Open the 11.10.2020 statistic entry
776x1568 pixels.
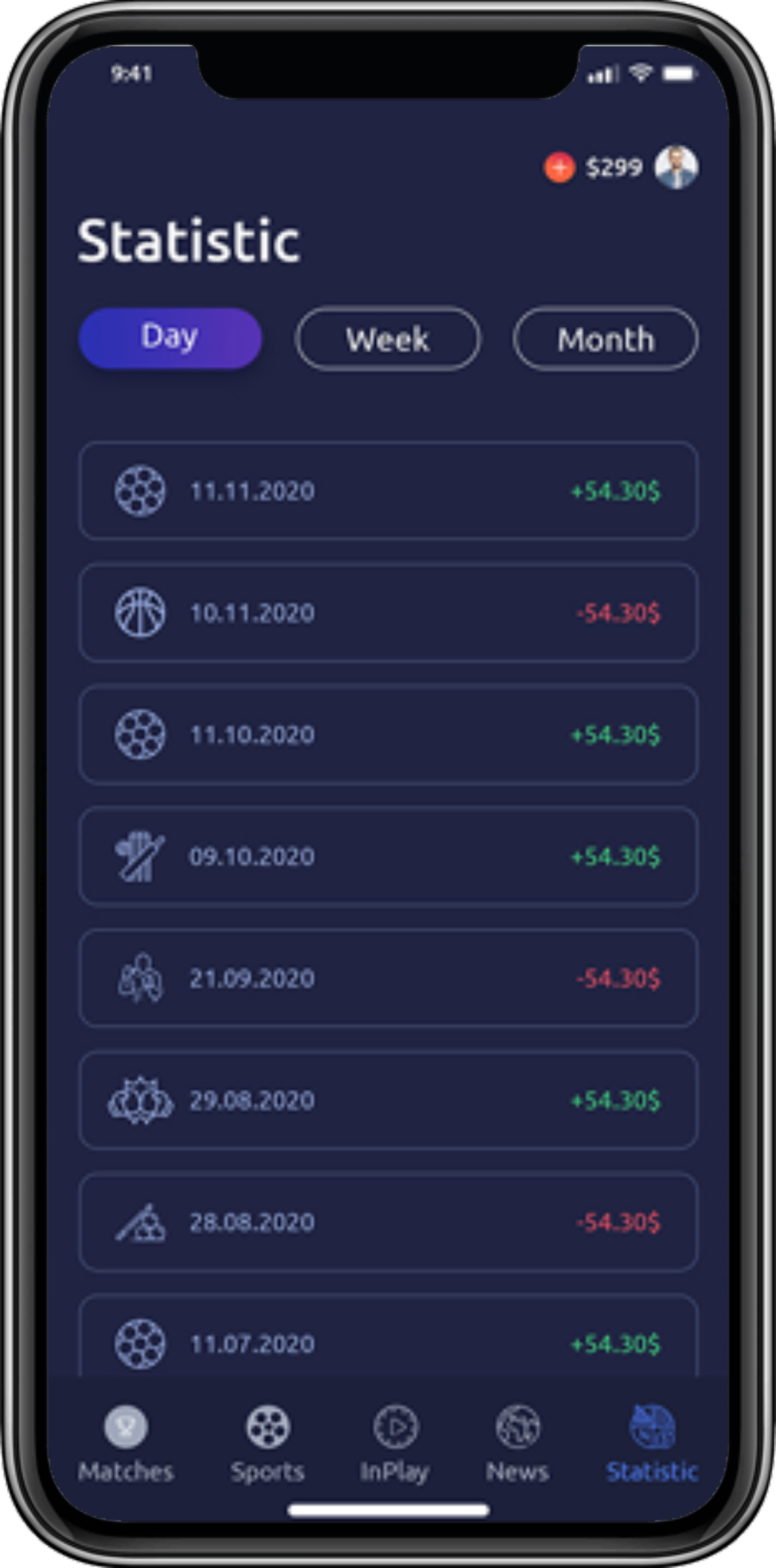click(388, 734)
